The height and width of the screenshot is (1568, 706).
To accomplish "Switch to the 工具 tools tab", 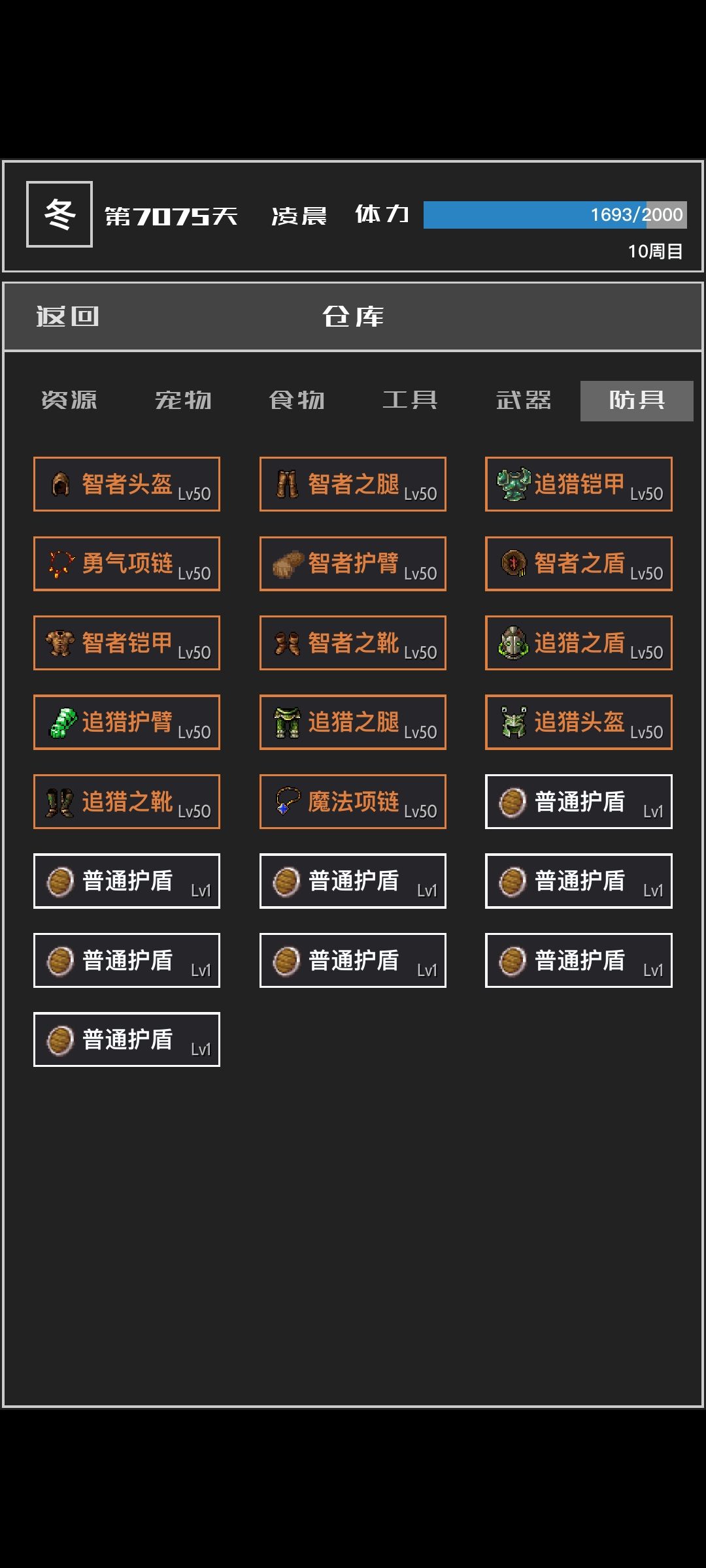I will click(412, 401).
